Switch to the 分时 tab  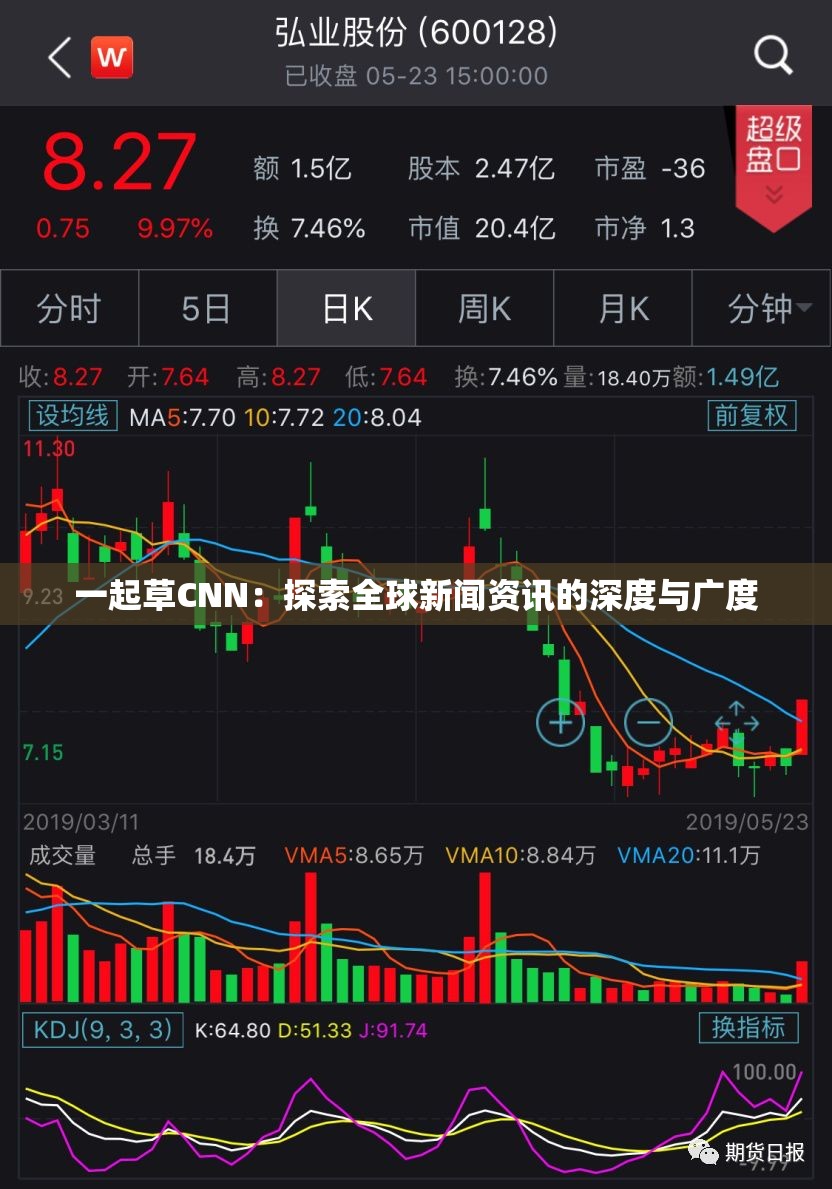click(69, 309)
